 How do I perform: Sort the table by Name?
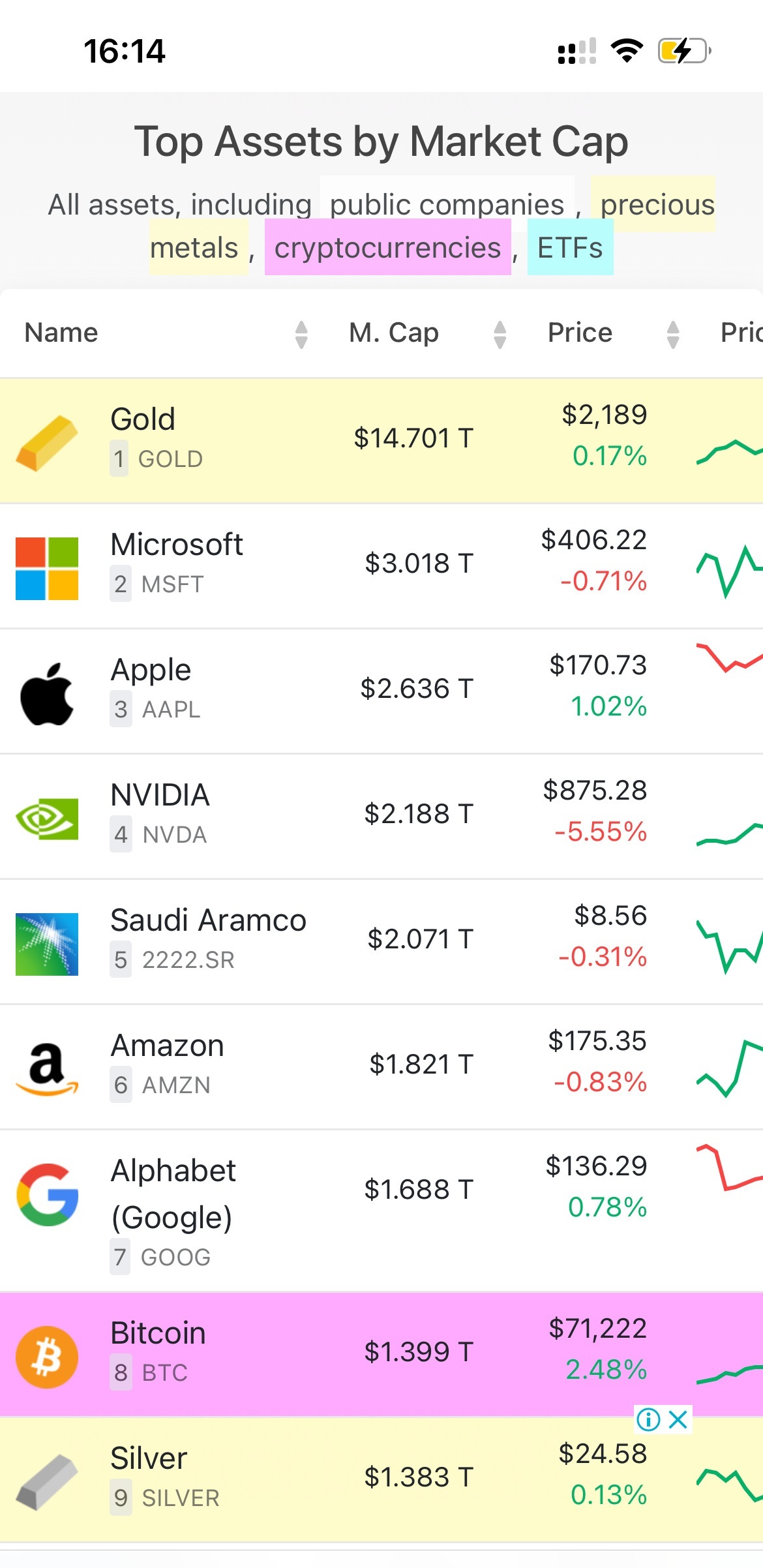tap(165, 333)
